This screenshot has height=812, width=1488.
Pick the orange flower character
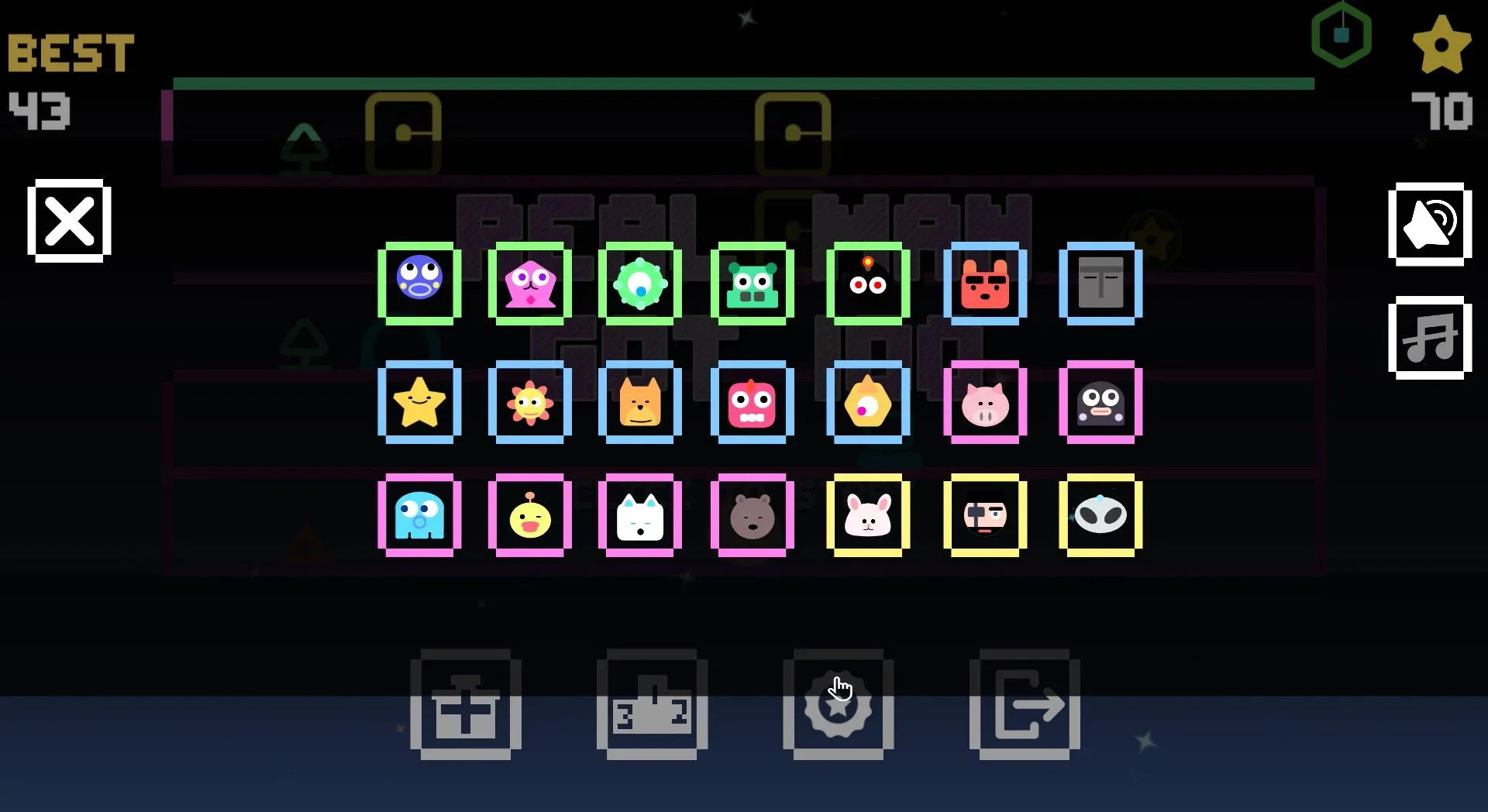[530, 402]
